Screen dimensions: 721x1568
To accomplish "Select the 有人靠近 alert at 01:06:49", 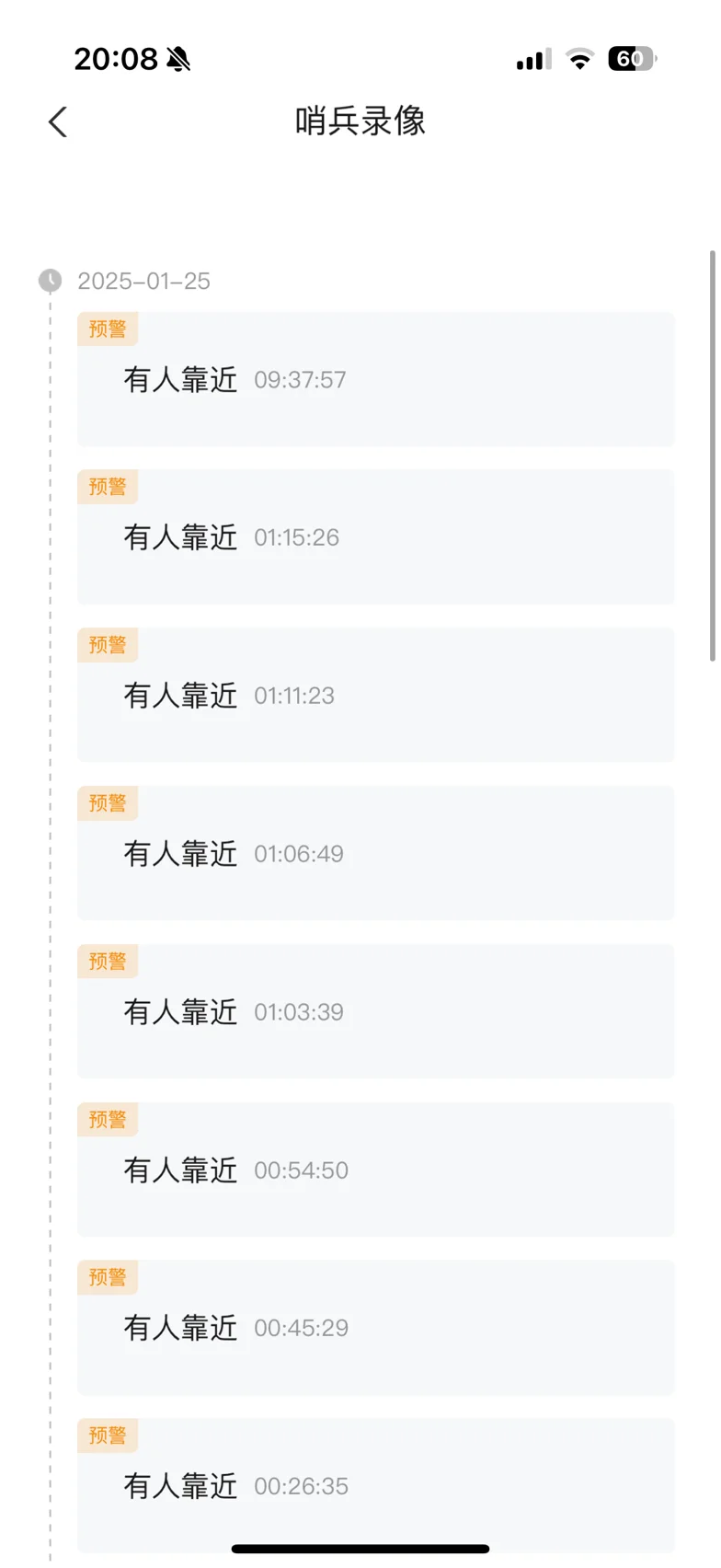I will (375, 854).
